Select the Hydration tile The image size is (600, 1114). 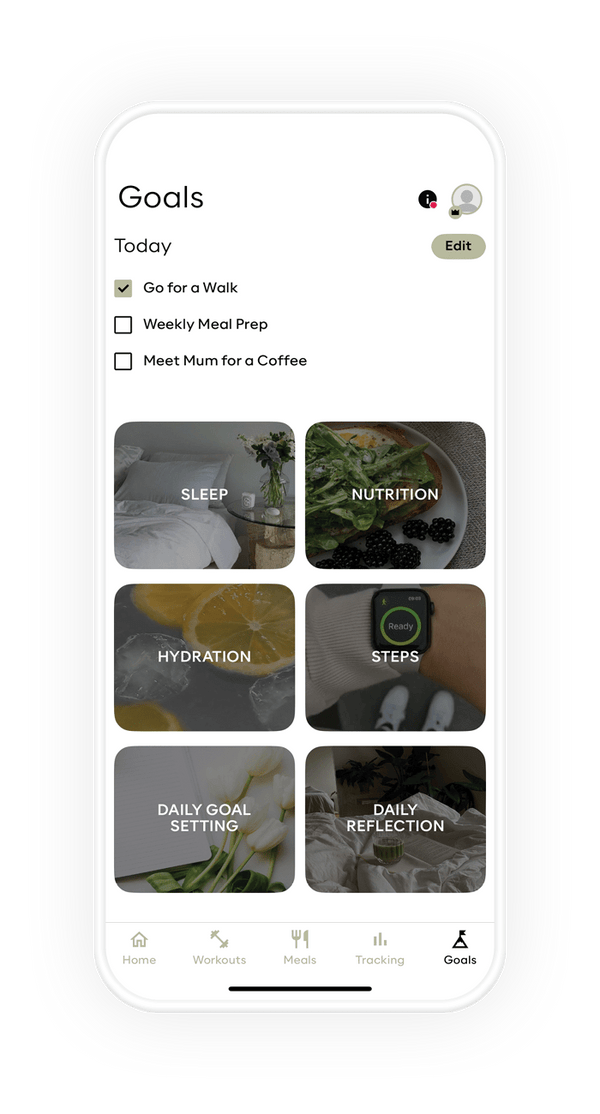pyautogui.click(x=204, y=657)
